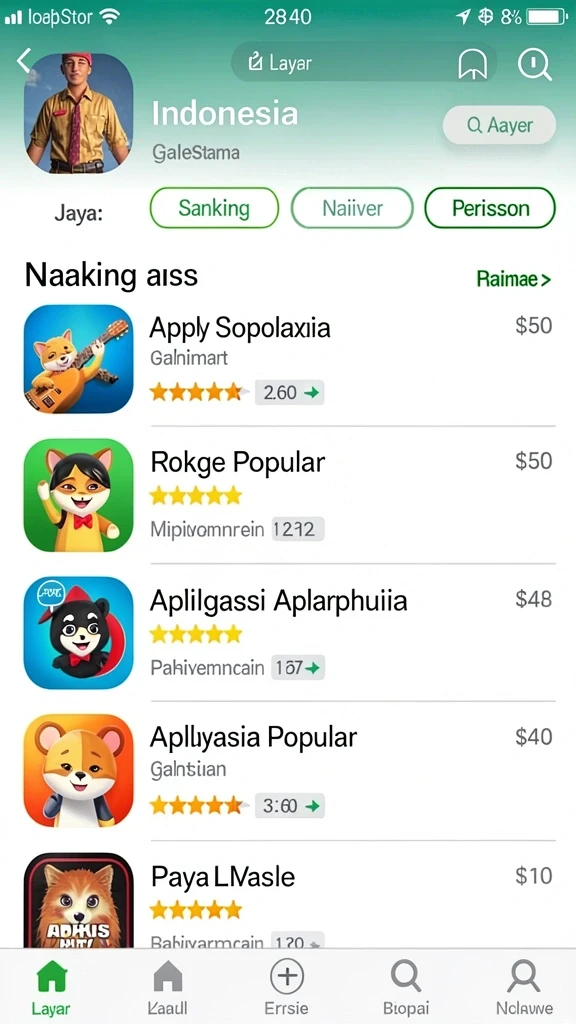Select the Naiiver chip
The height and width of the screenshot is (1024, 576).
pyautogui.click(x=352, y=208)
